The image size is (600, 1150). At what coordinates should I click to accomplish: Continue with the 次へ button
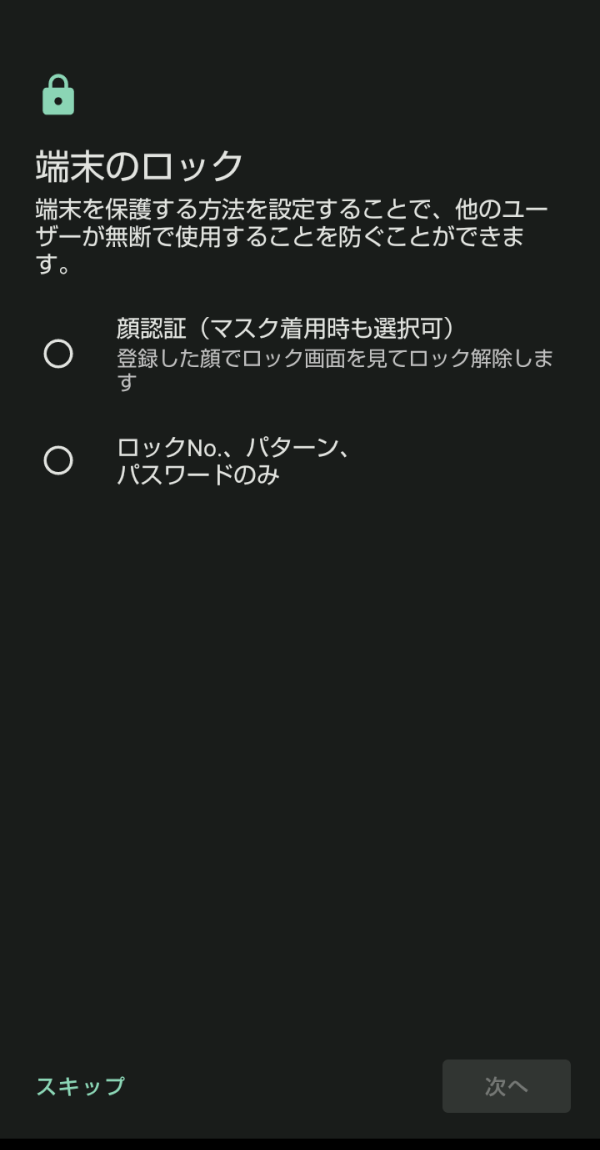tap(506, 1086)
